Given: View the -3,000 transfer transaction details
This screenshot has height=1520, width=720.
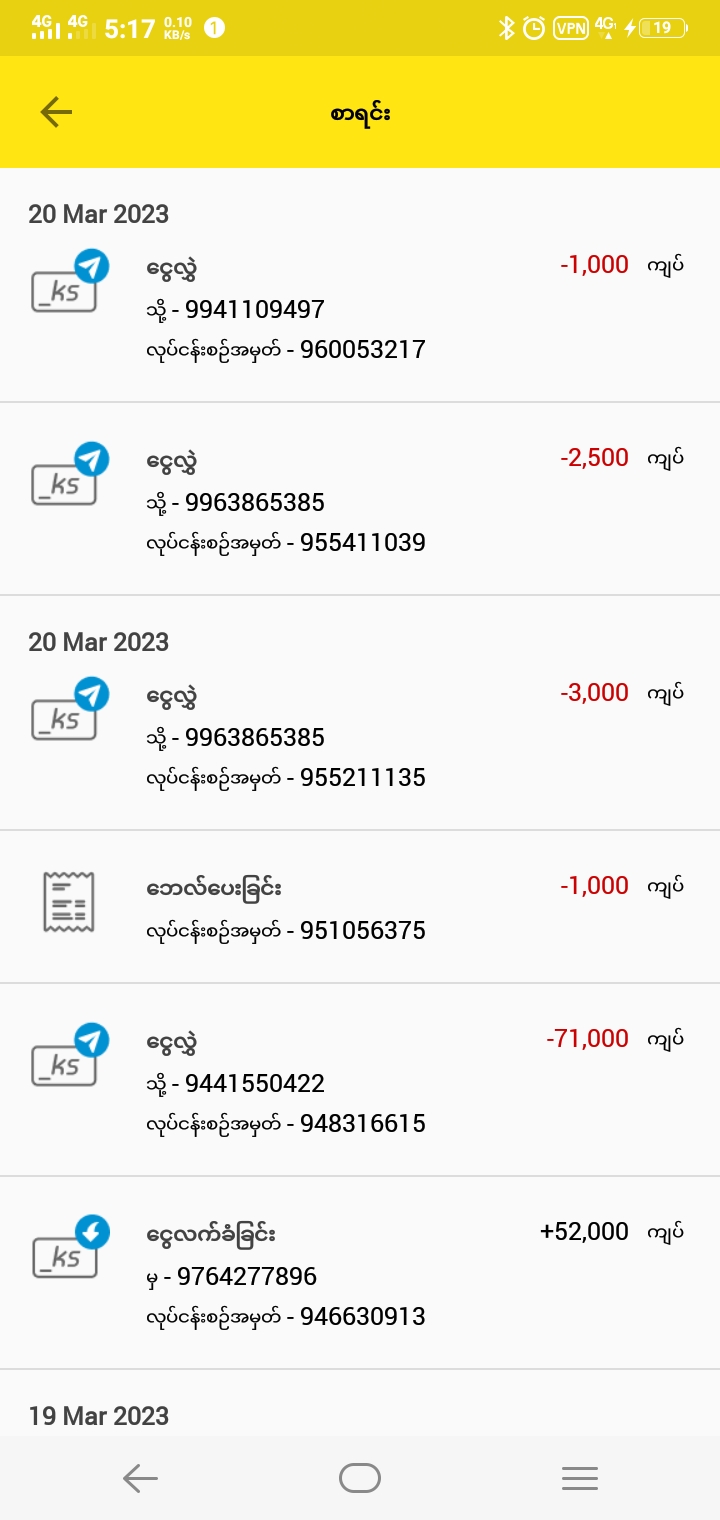Looking at the screenshot, I should point(360,736).
